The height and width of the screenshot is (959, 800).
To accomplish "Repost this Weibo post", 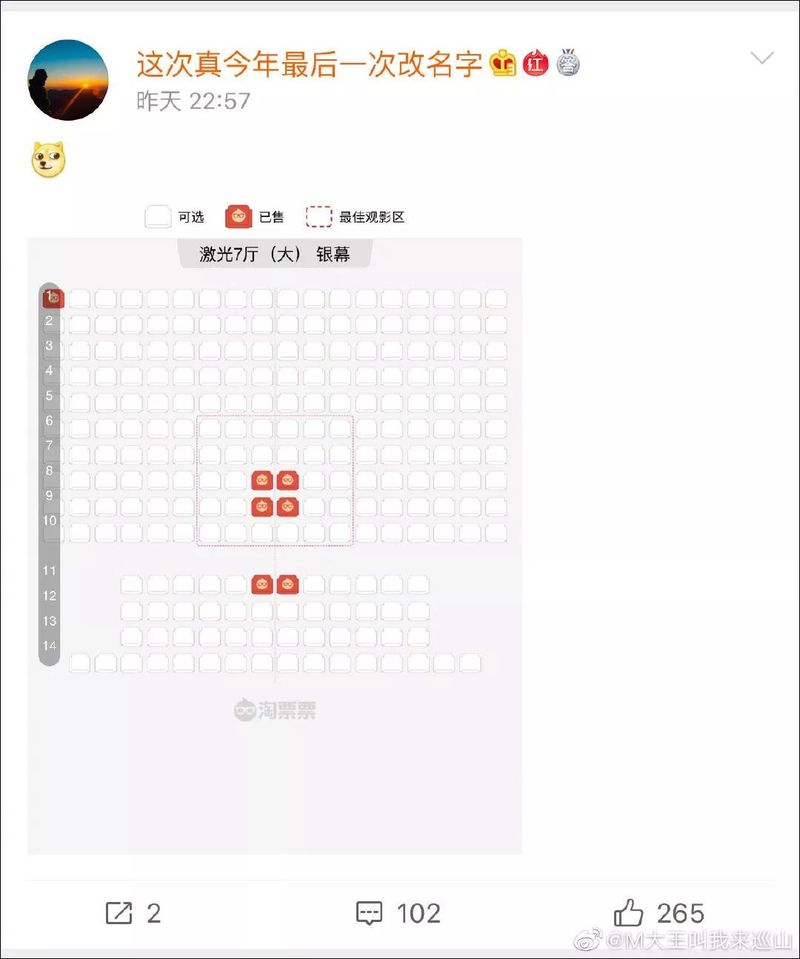I will point(133,912).
